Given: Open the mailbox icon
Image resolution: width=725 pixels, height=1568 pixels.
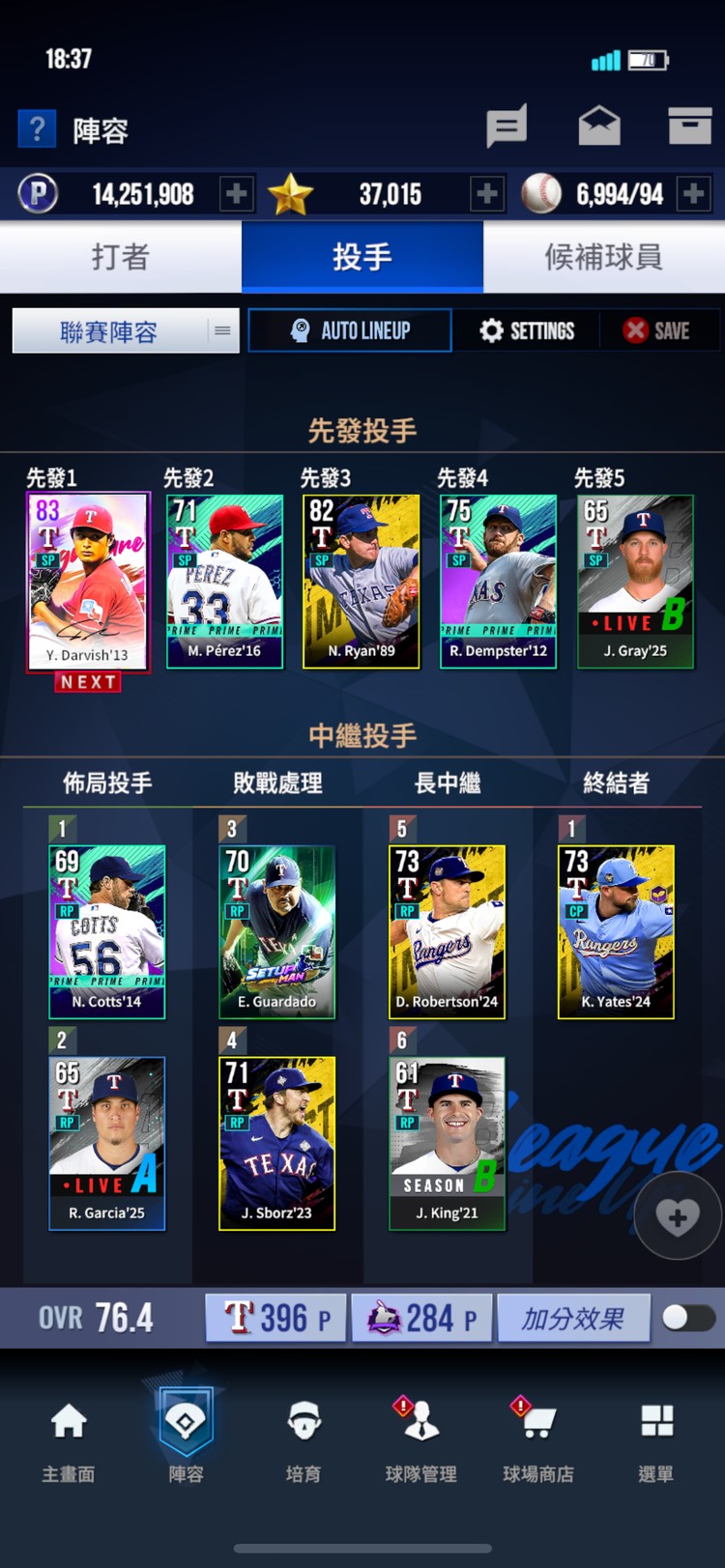Looking at the screenshot, I should tap(599, 126).
